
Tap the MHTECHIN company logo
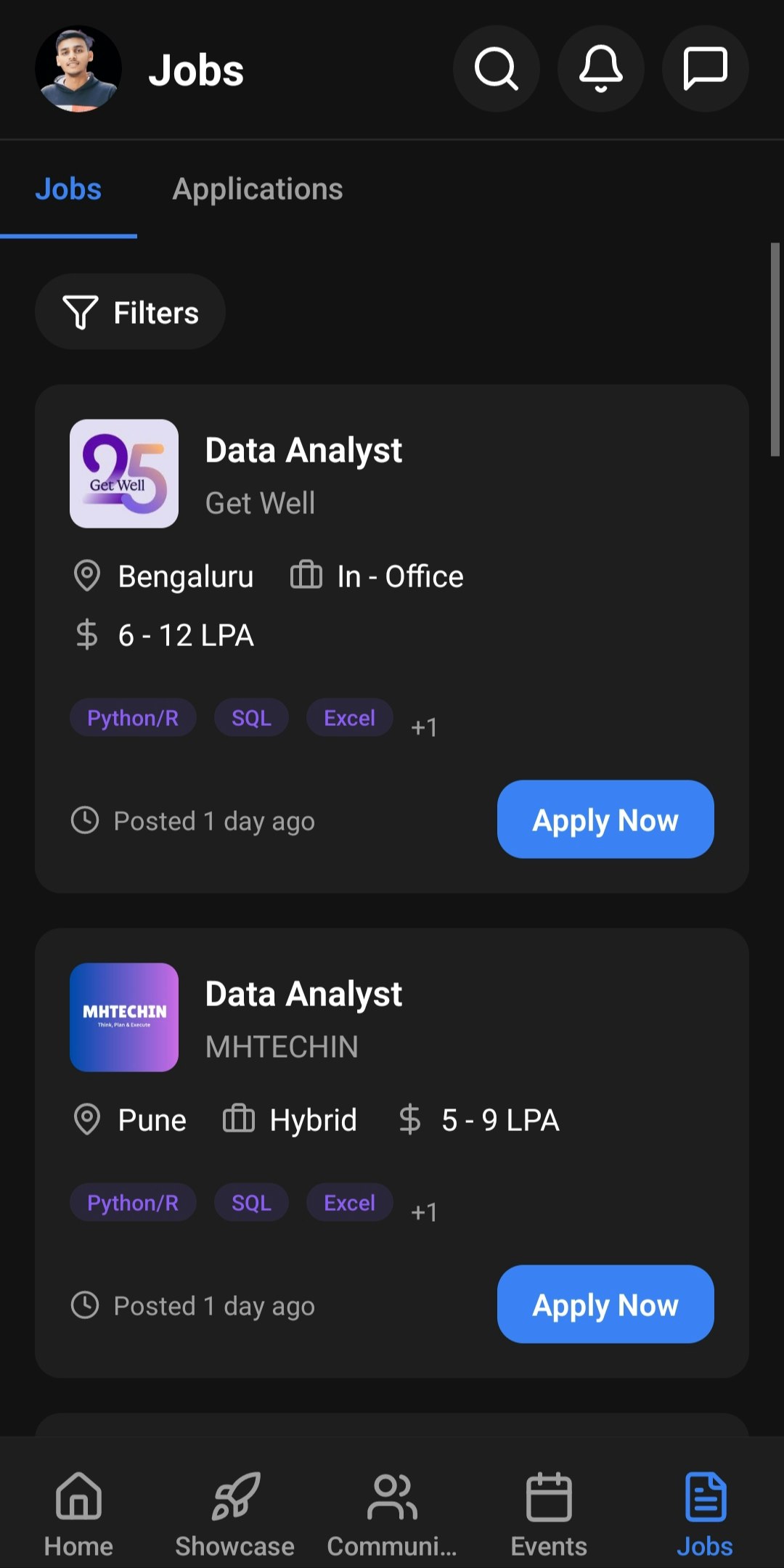click(x=123, y=1018)
